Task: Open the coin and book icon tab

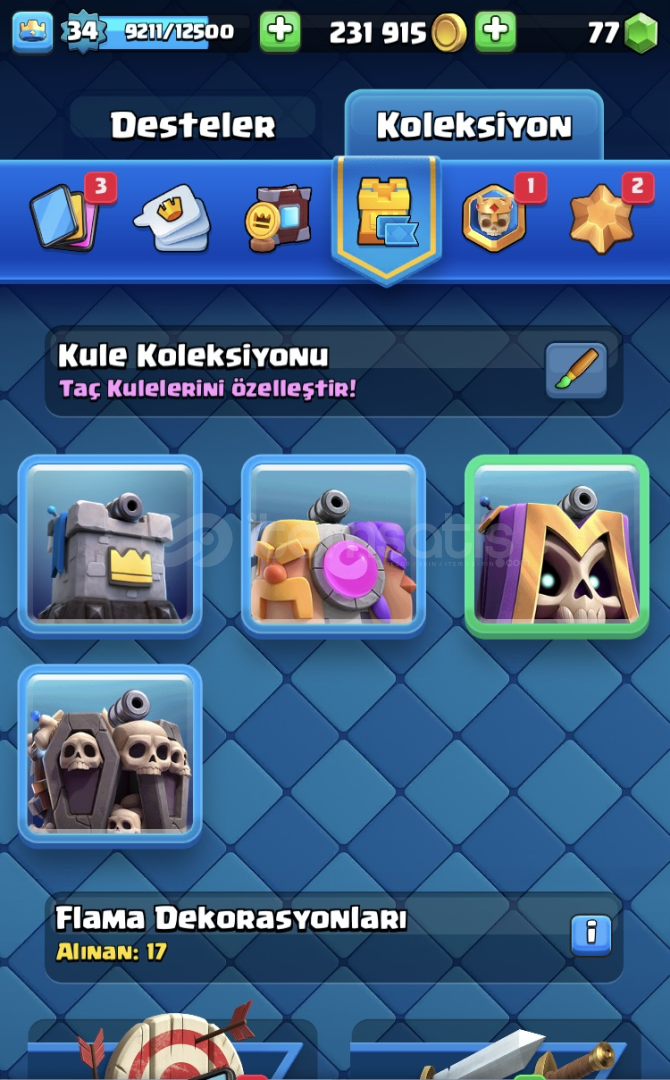Action: click(279, 218)
